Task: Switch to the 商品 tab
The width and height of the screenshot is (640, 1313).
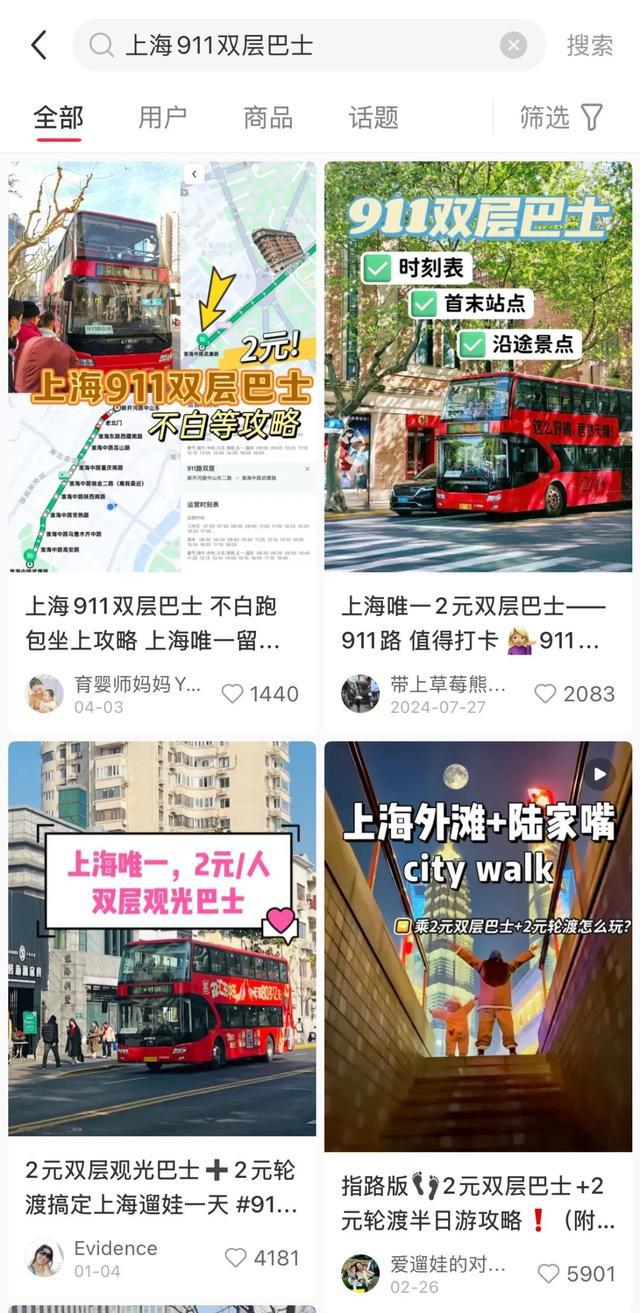Action: coord(268,118)
